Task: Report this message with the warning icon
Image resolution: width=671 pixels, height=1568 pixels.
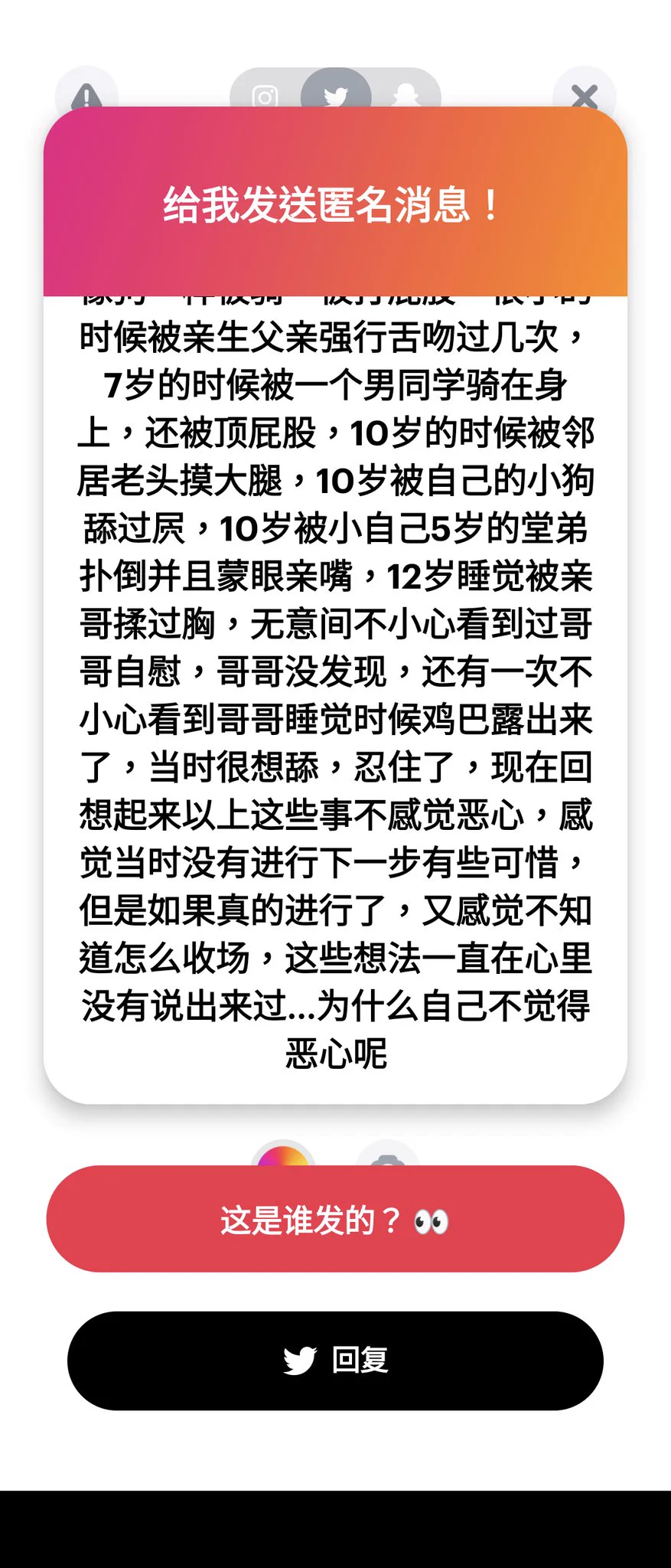Action: coord(86,95)
